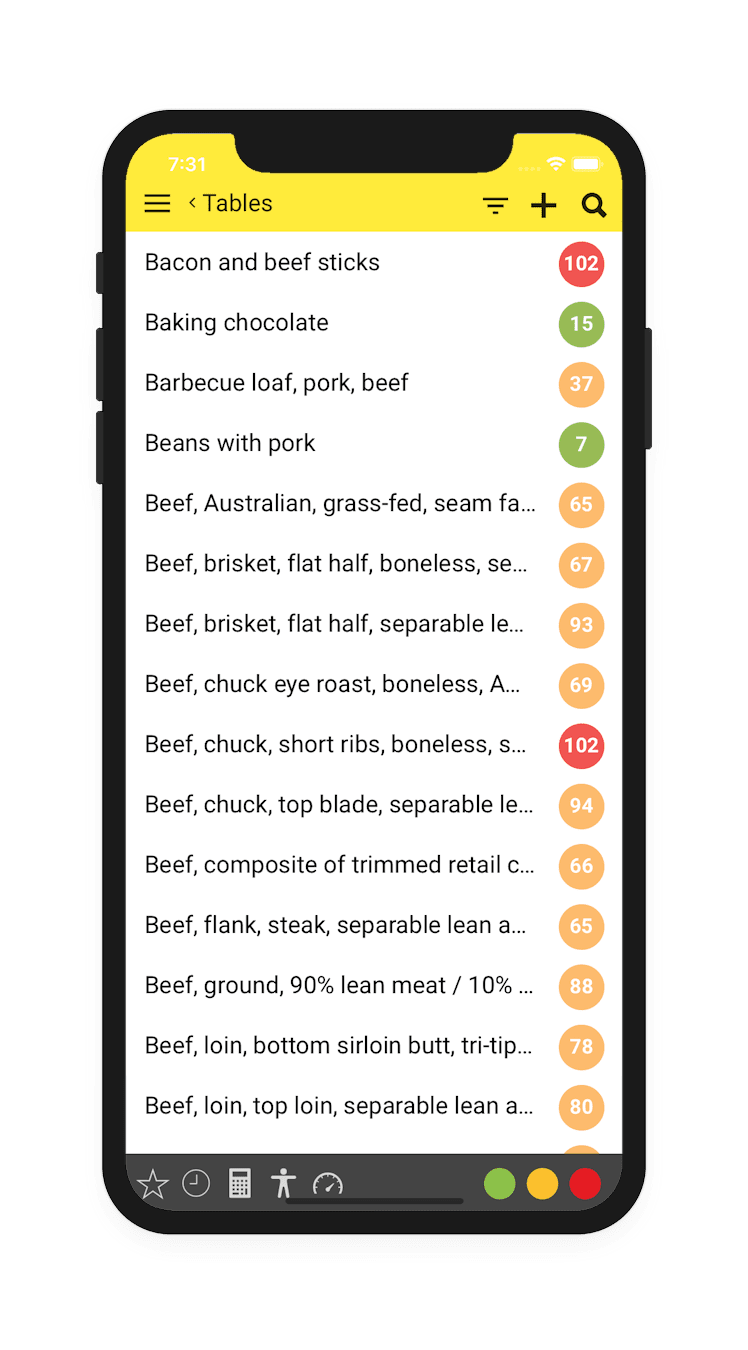Viewport: 748px width, 1350px height.
Task: Open the calculator tab
Action: (x=240, y=1184)
